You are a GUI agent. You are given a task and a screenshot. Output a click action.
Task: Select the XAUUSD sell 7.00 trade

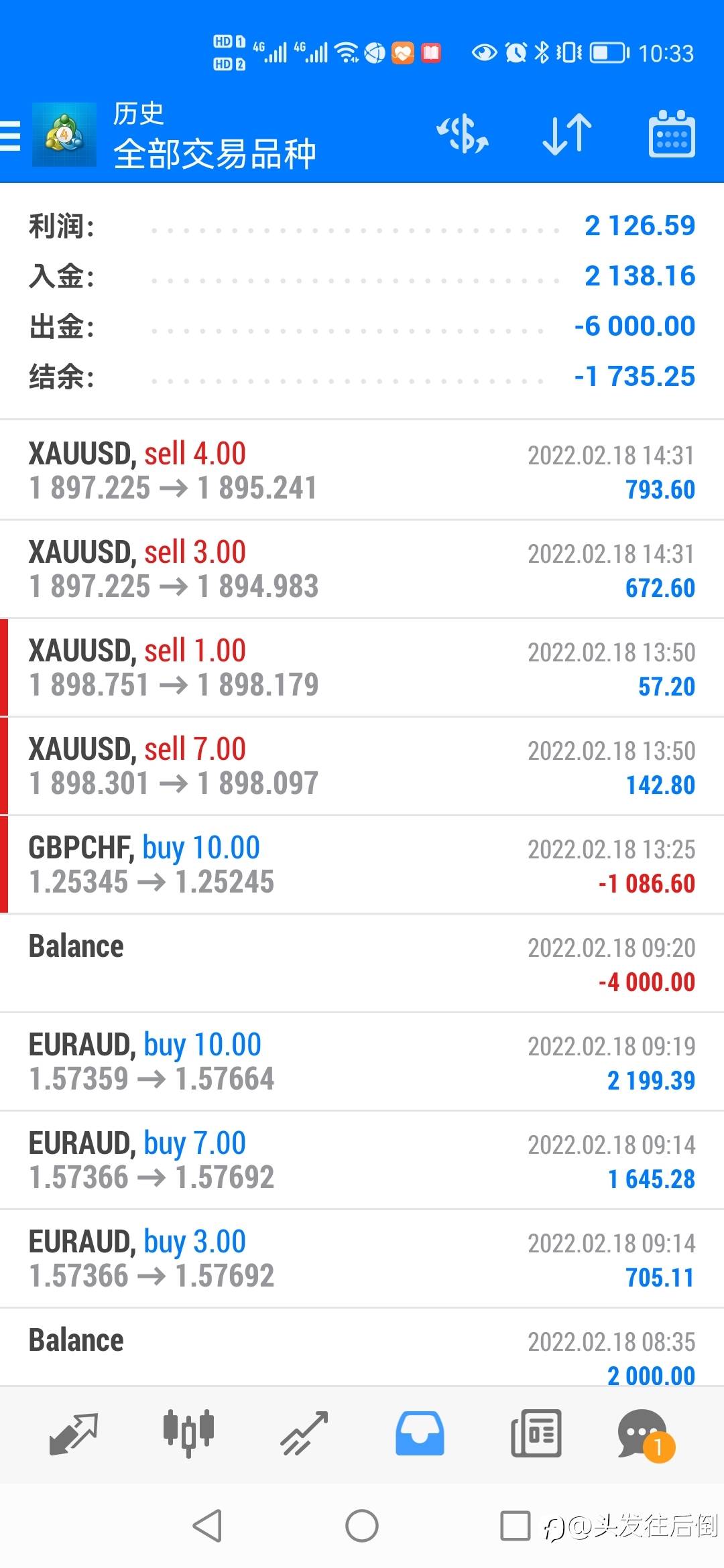(362, 766)
